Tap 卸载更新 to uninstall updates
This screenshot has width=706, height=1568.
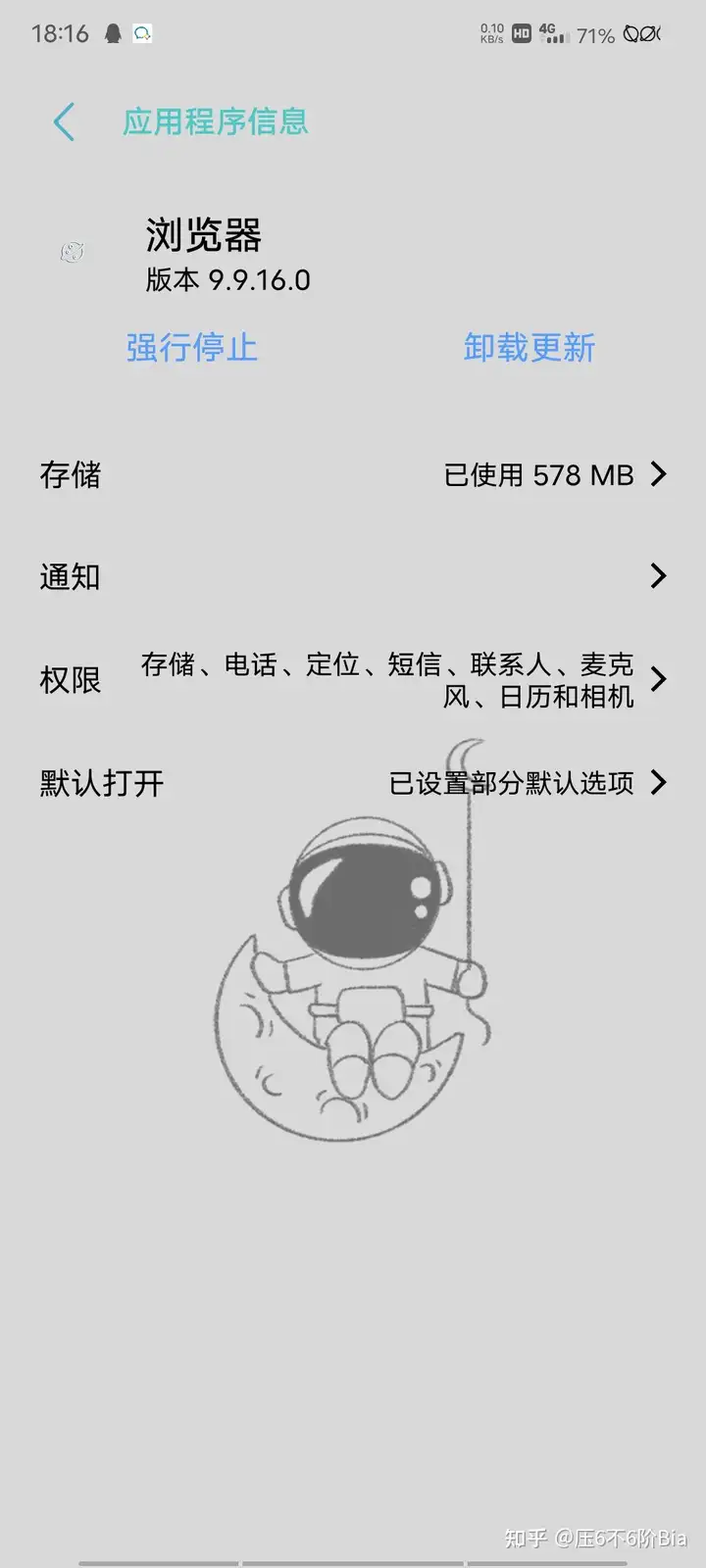click(x=529, y=348)
